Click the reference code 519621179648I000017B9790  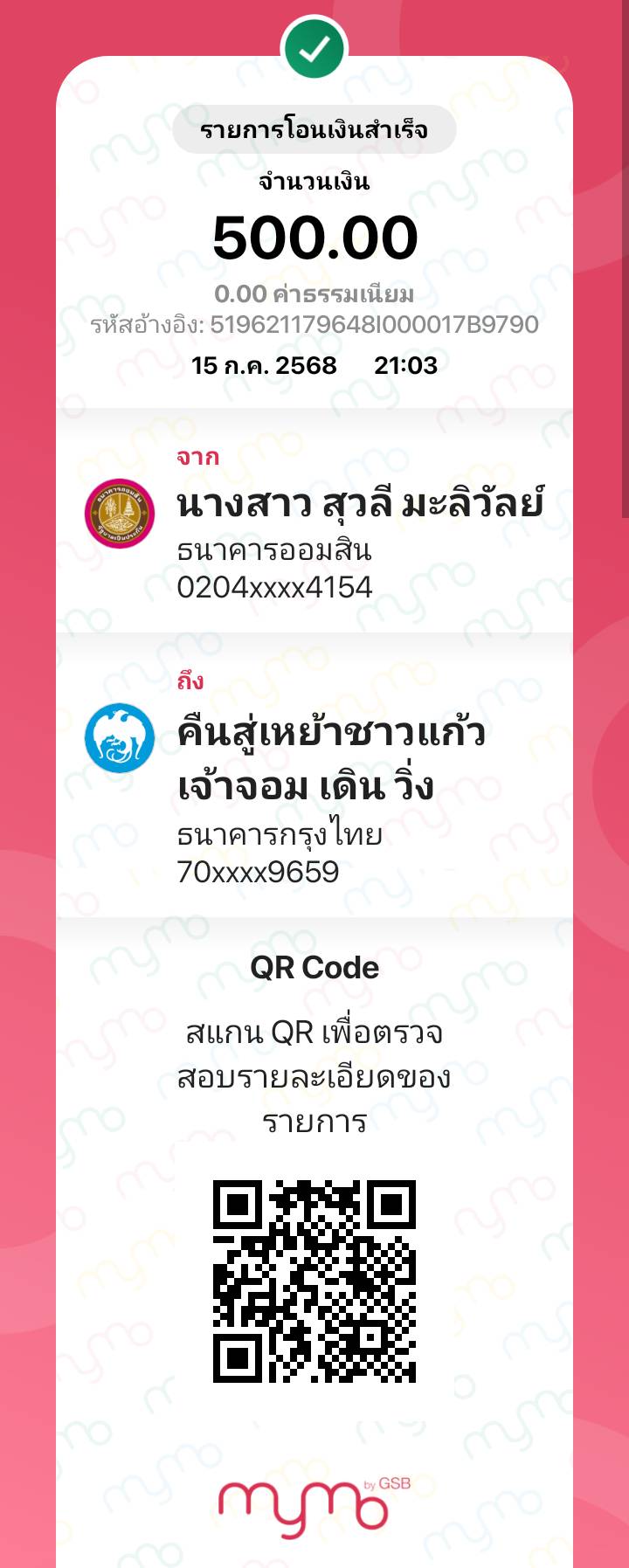pos(314,325)
